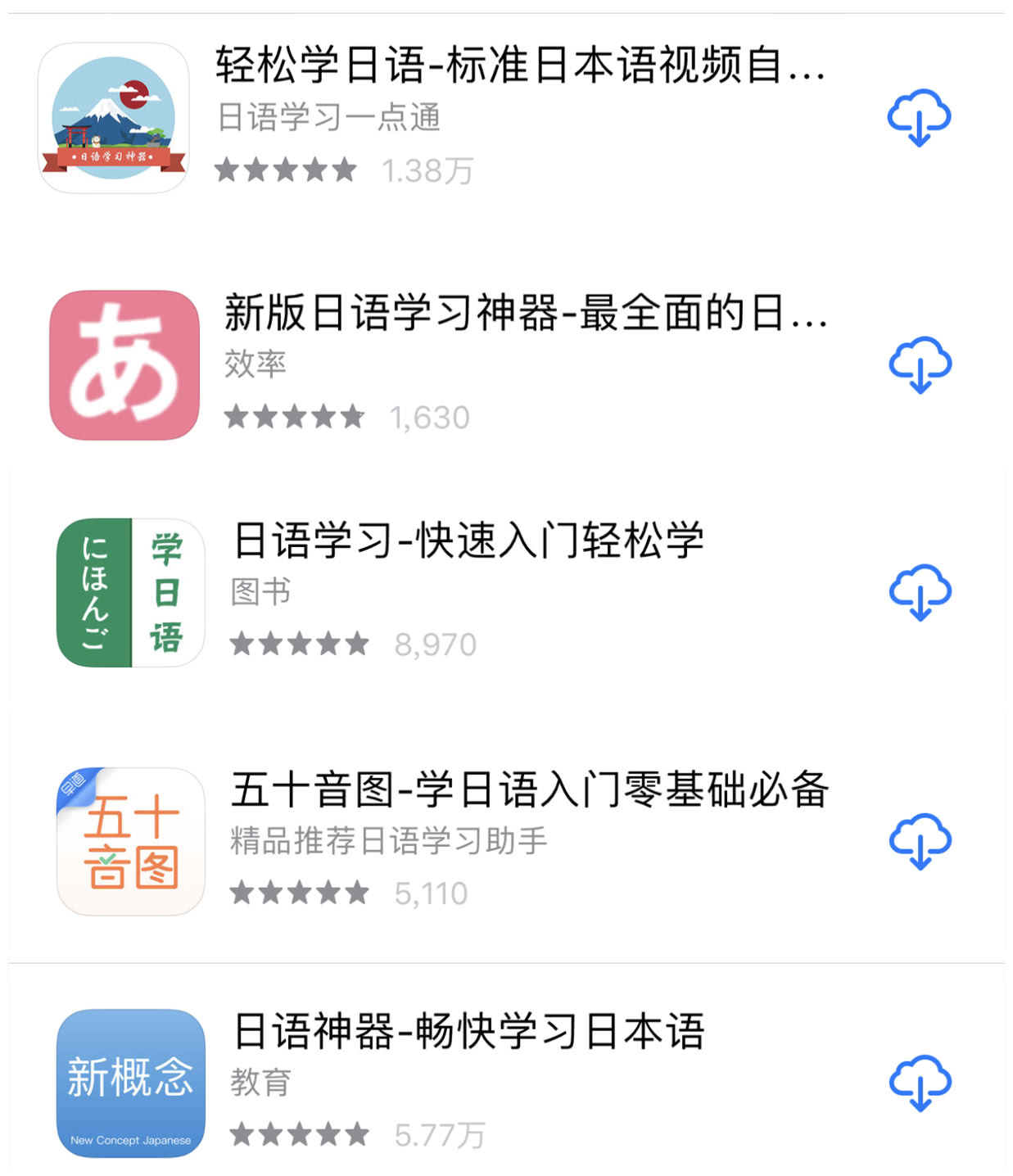Tap the 教育 category label
This screenshot has width=1013, height=1176.
click(260, 1083)
